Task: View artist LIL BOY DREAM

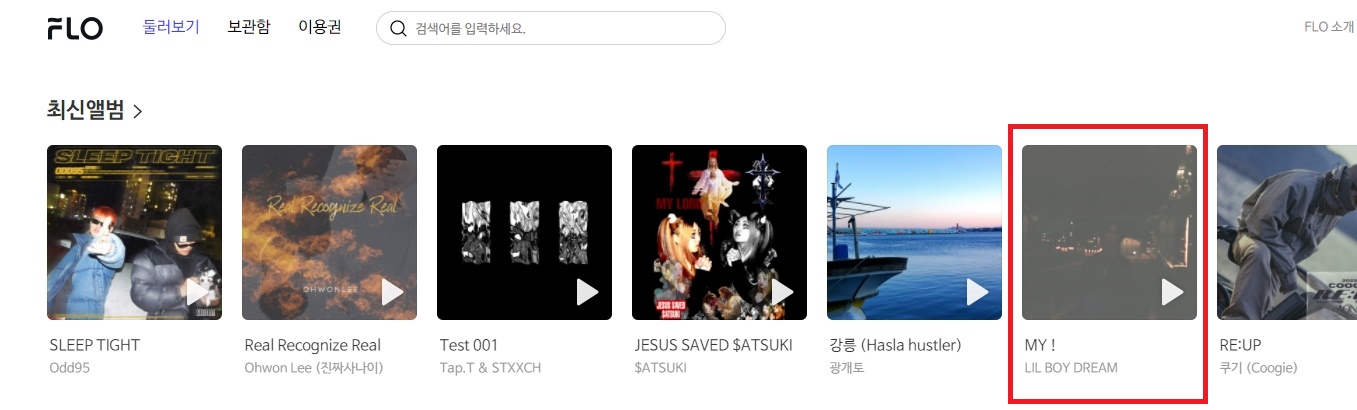Action: point(1071,367)
